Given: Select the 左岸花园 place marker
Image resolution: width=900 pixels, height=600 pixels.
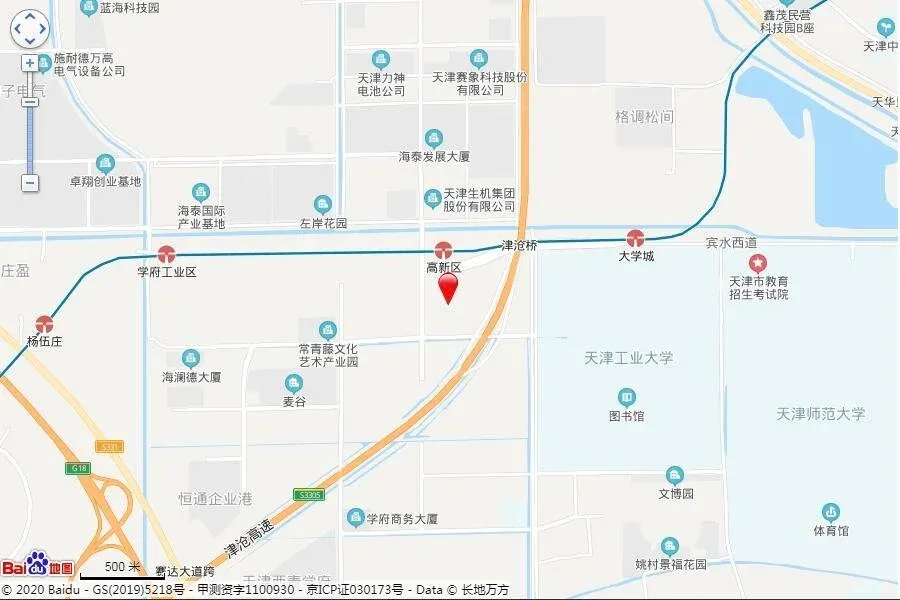Looking at the screenshot, I should click(x=323, y=205).
